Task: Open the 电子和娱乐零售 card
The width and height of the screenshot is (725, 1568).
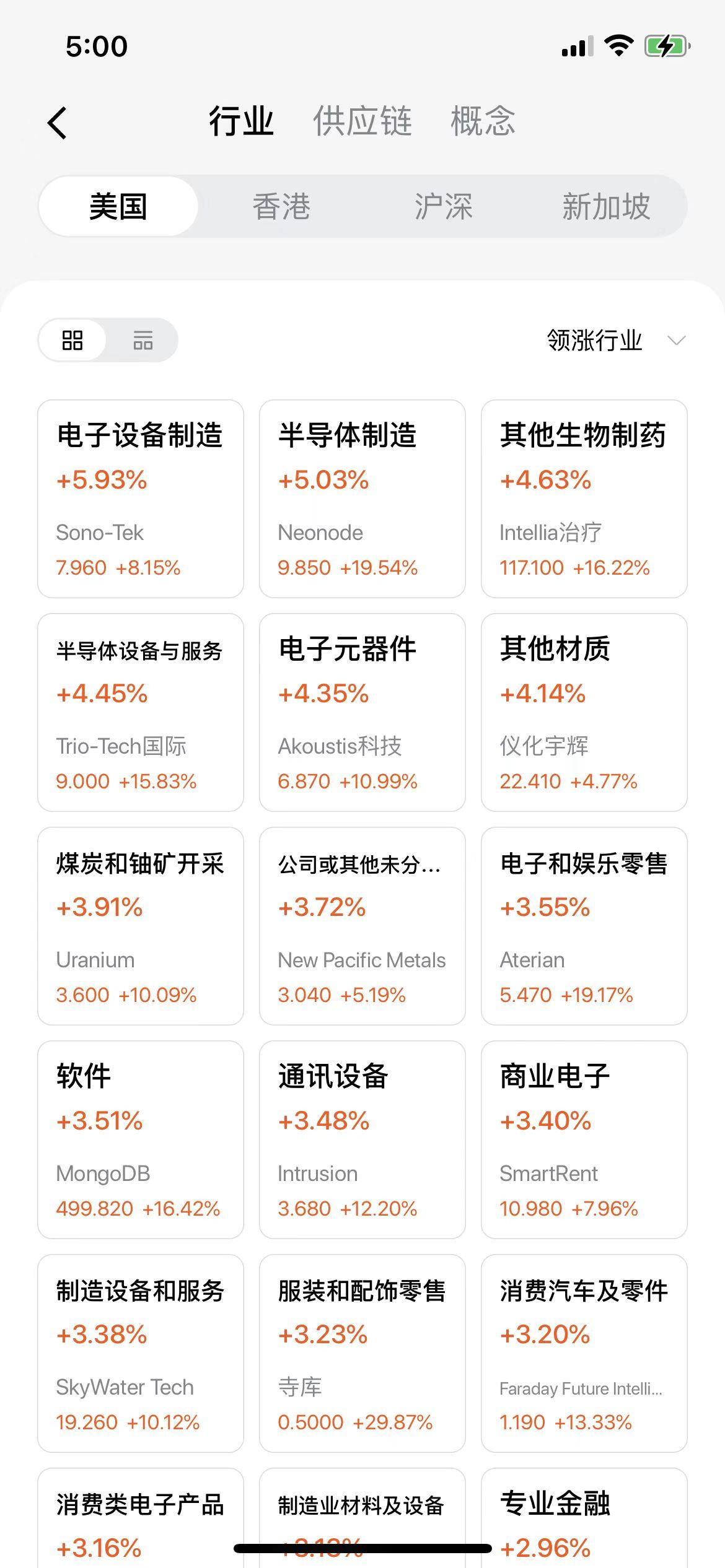Action: (584, 926)
